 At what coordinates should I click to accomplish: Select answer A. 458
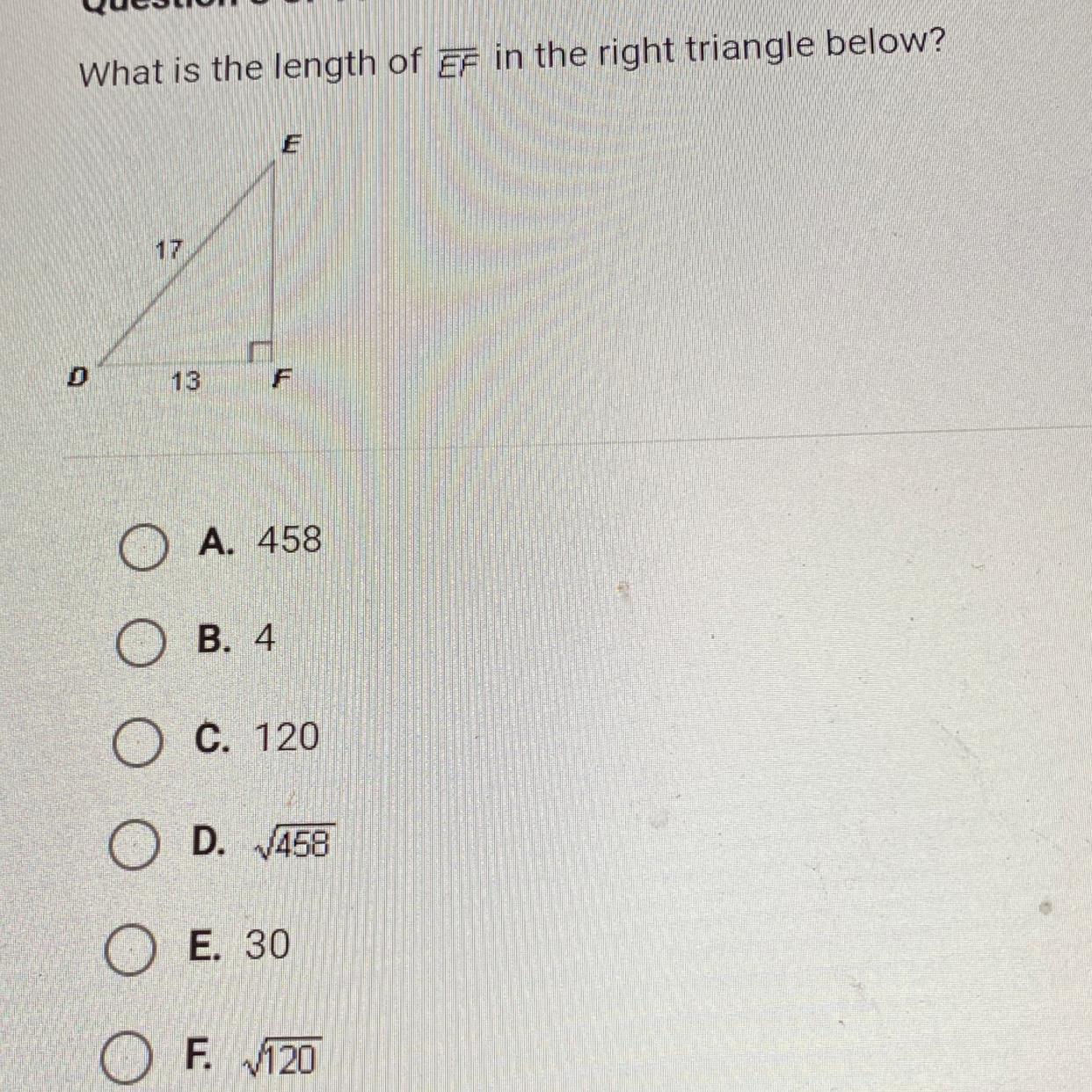point(144,549)
